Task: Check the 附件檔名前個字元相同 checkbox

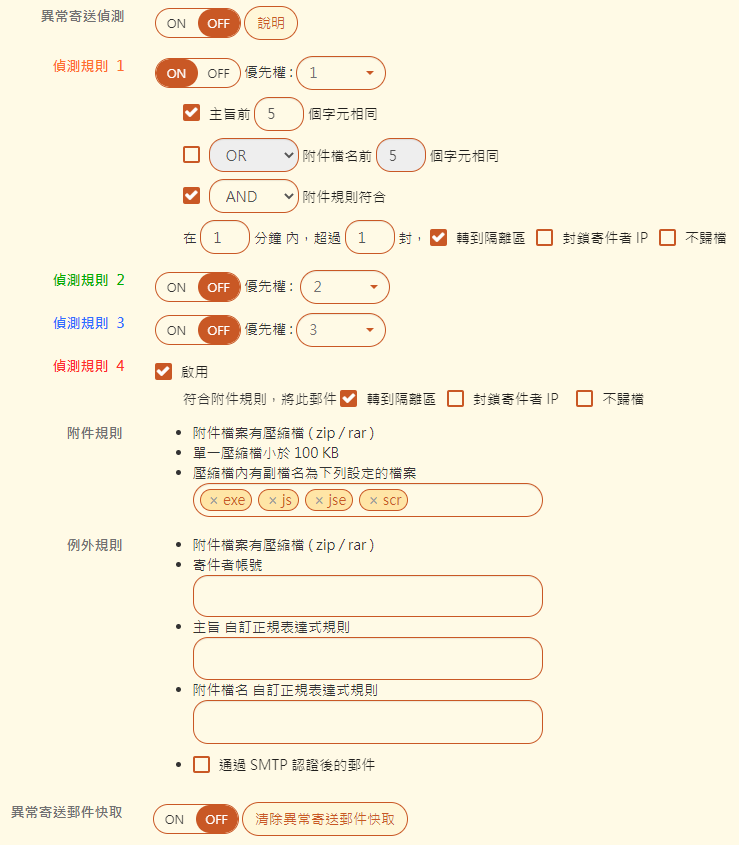Action: click(x=192, y=155)
